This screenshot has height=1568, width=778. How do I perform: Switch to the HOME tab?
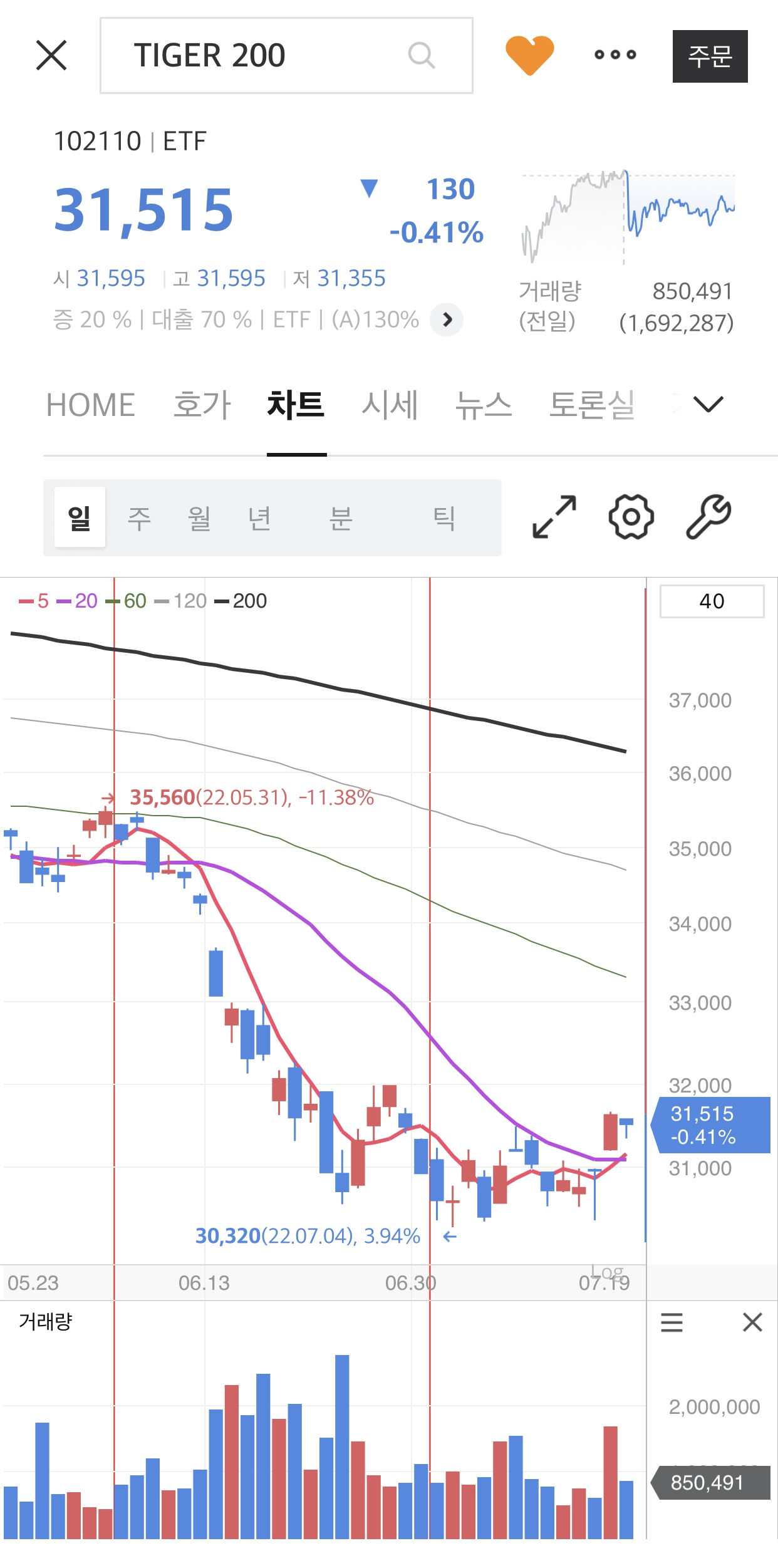click(91, 405)
